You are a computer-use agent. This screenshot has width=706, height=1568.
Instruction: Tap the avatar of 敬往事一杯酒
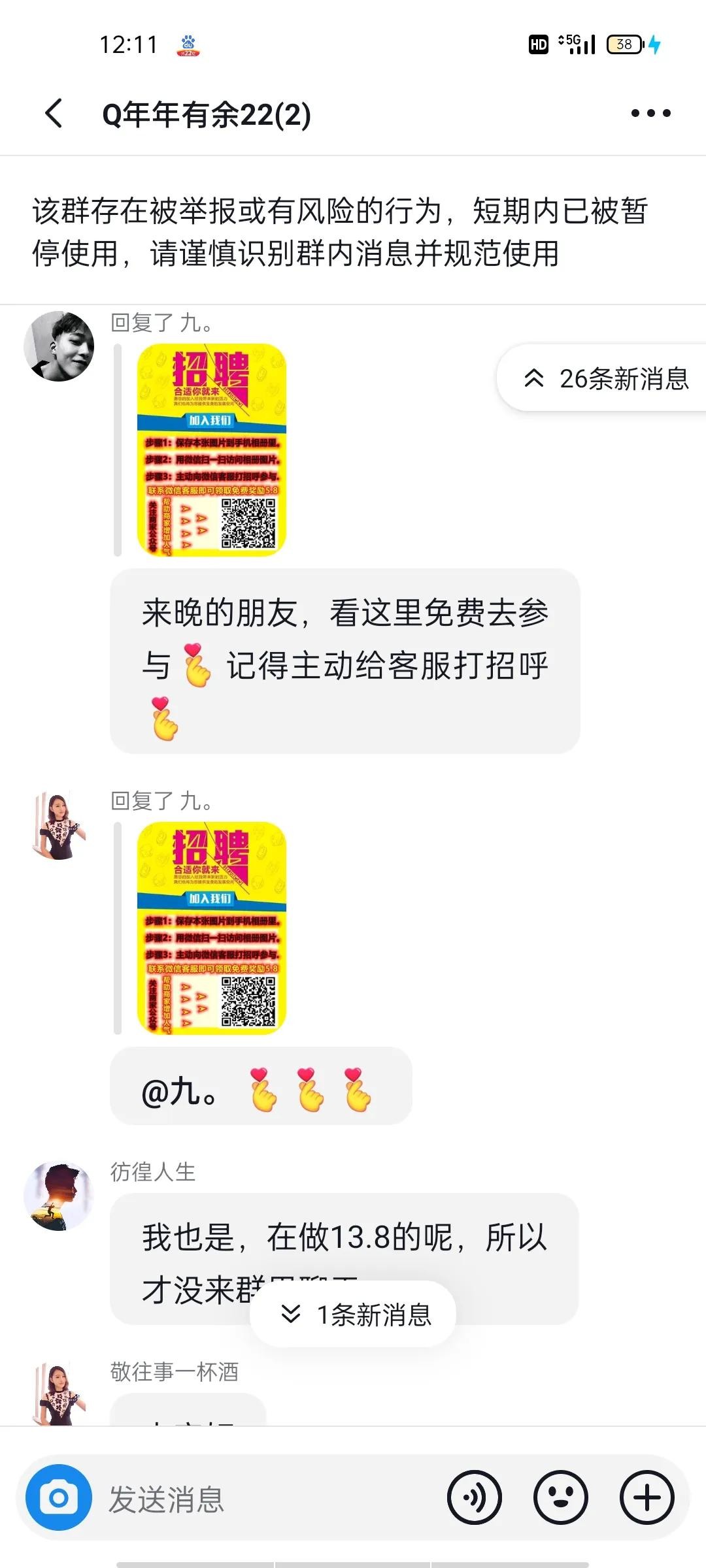coord(59,1395)
